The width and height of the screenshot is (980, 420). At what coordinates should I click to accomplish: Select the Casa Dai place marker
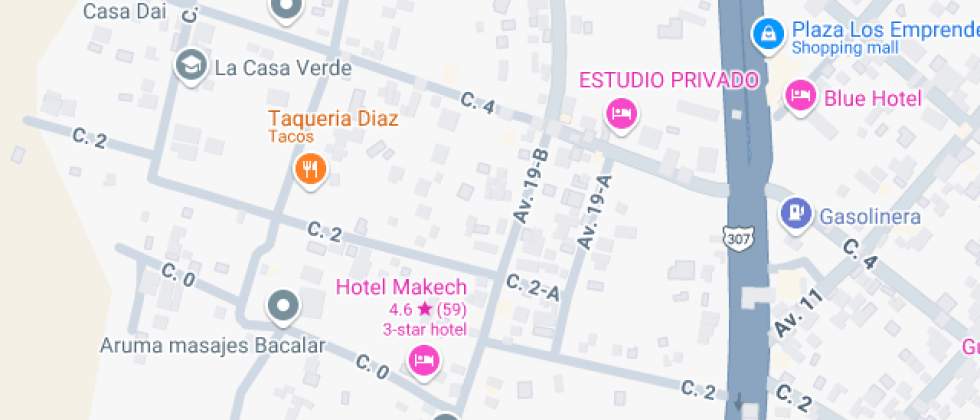click(x=287, y=9)
